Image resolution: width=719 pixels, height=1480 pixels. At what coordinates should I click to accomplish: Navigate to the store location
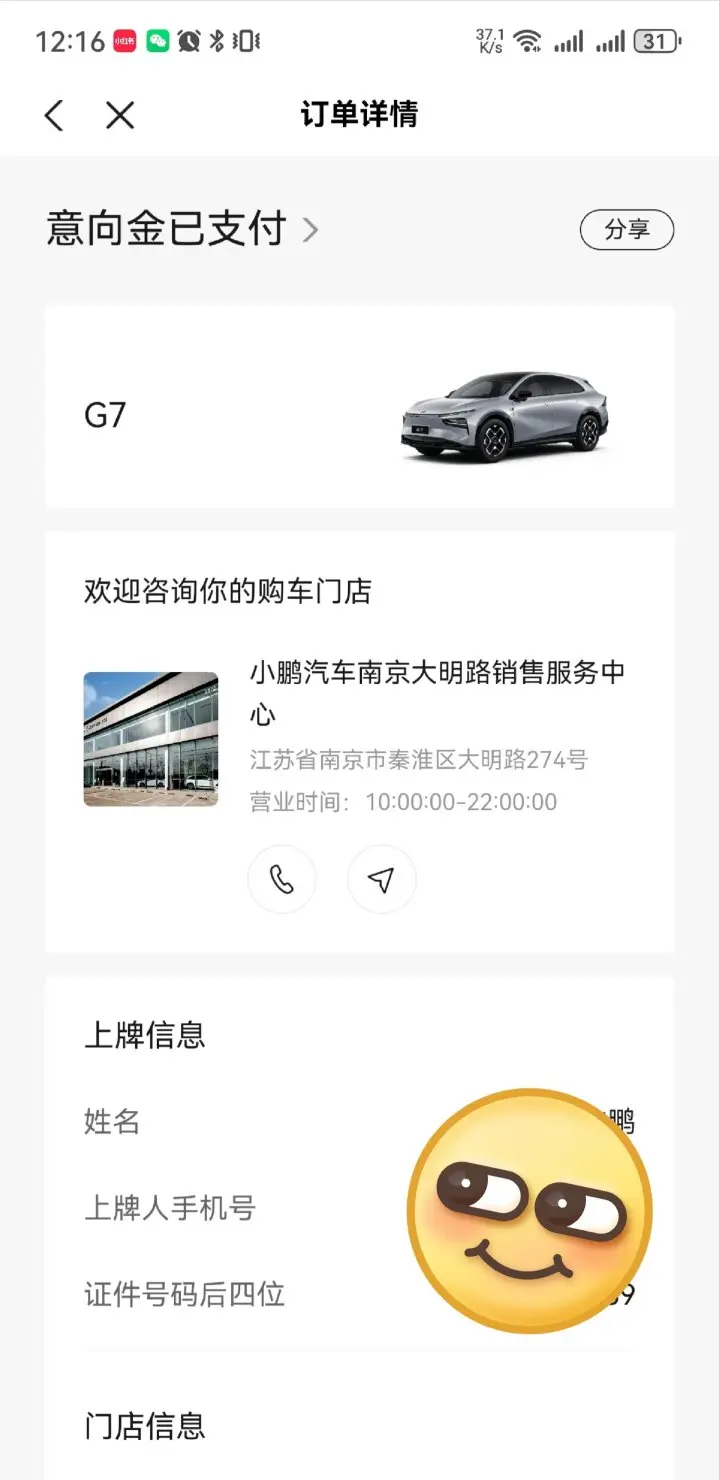[x=381, y=880]
